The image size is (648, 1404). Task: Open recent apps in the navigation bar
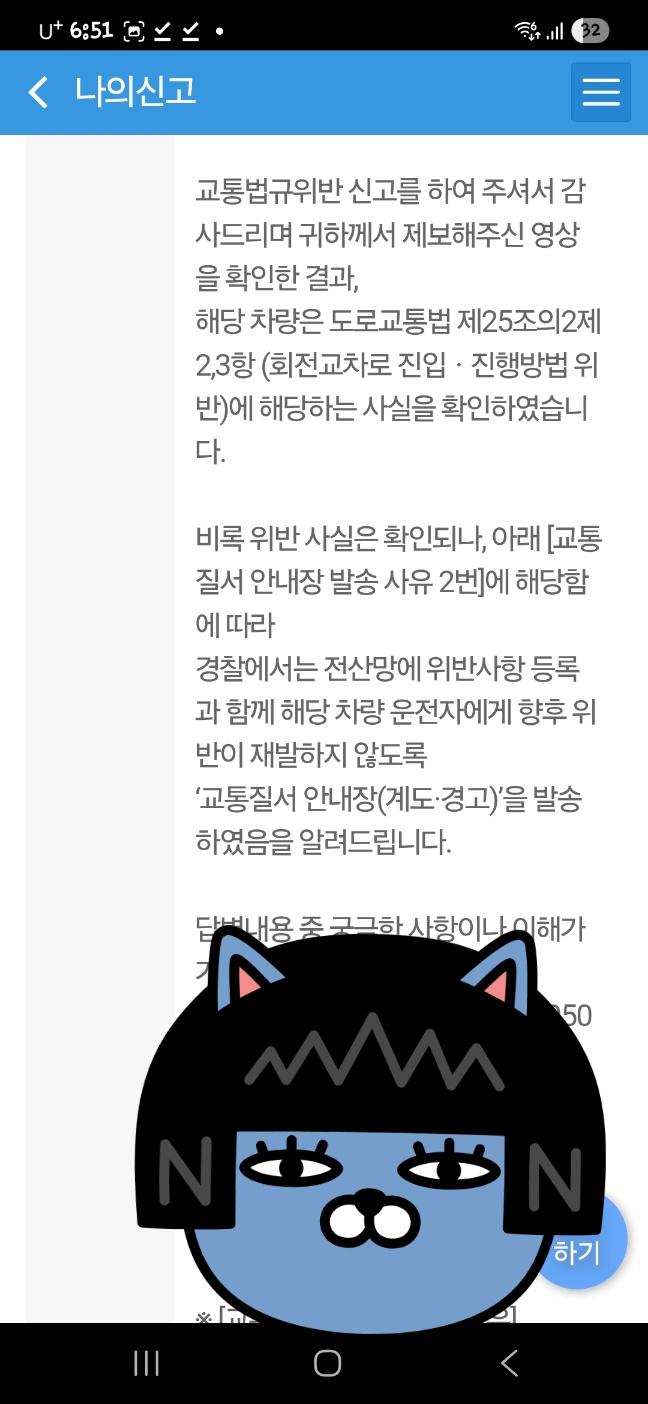pos(147,1363)
